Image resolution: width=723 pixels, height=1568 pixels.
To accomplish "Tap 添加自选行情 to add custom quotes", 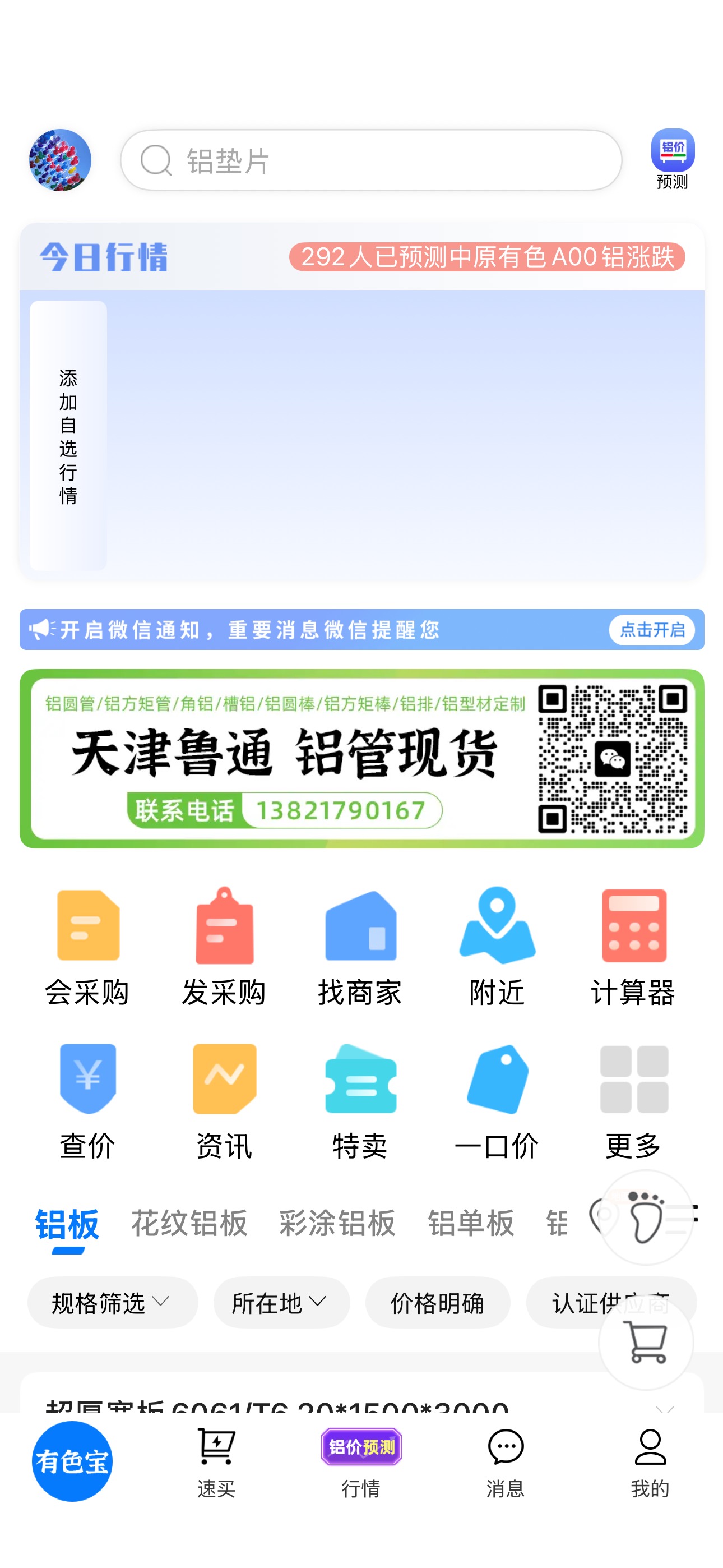I will click(68, 436).
